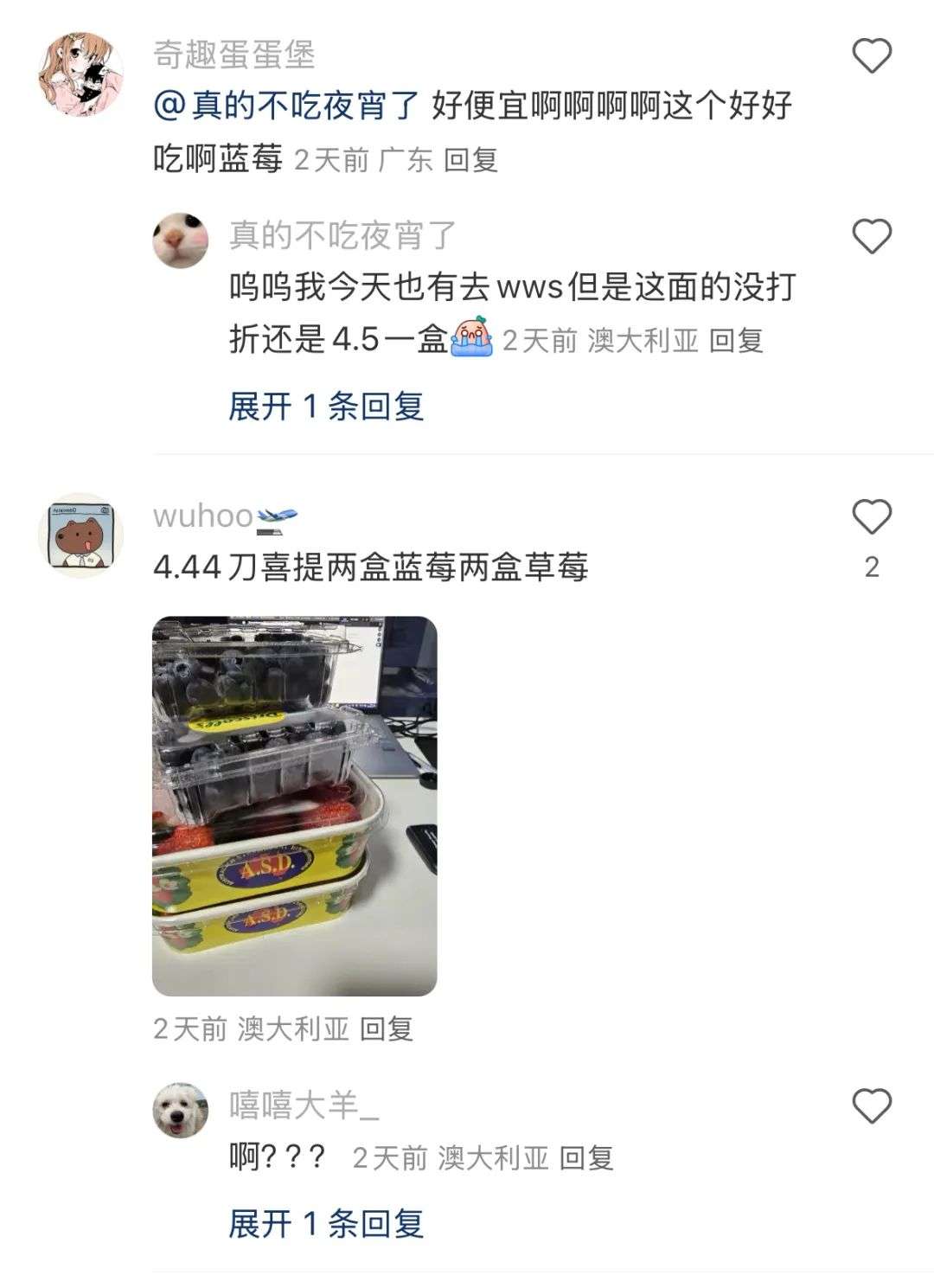Like 奇趣蛋蛋堡's comment

872,56
